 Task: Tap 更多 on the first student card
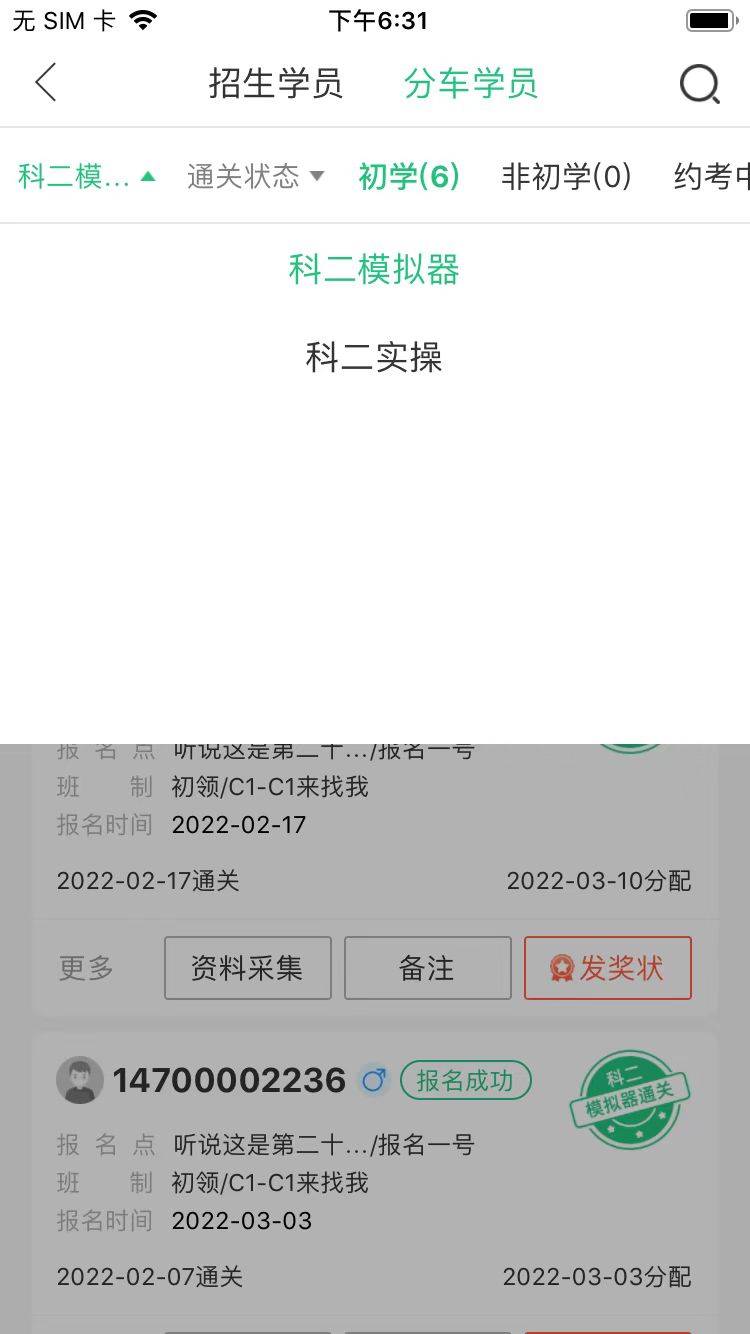(x=86, y=968)
